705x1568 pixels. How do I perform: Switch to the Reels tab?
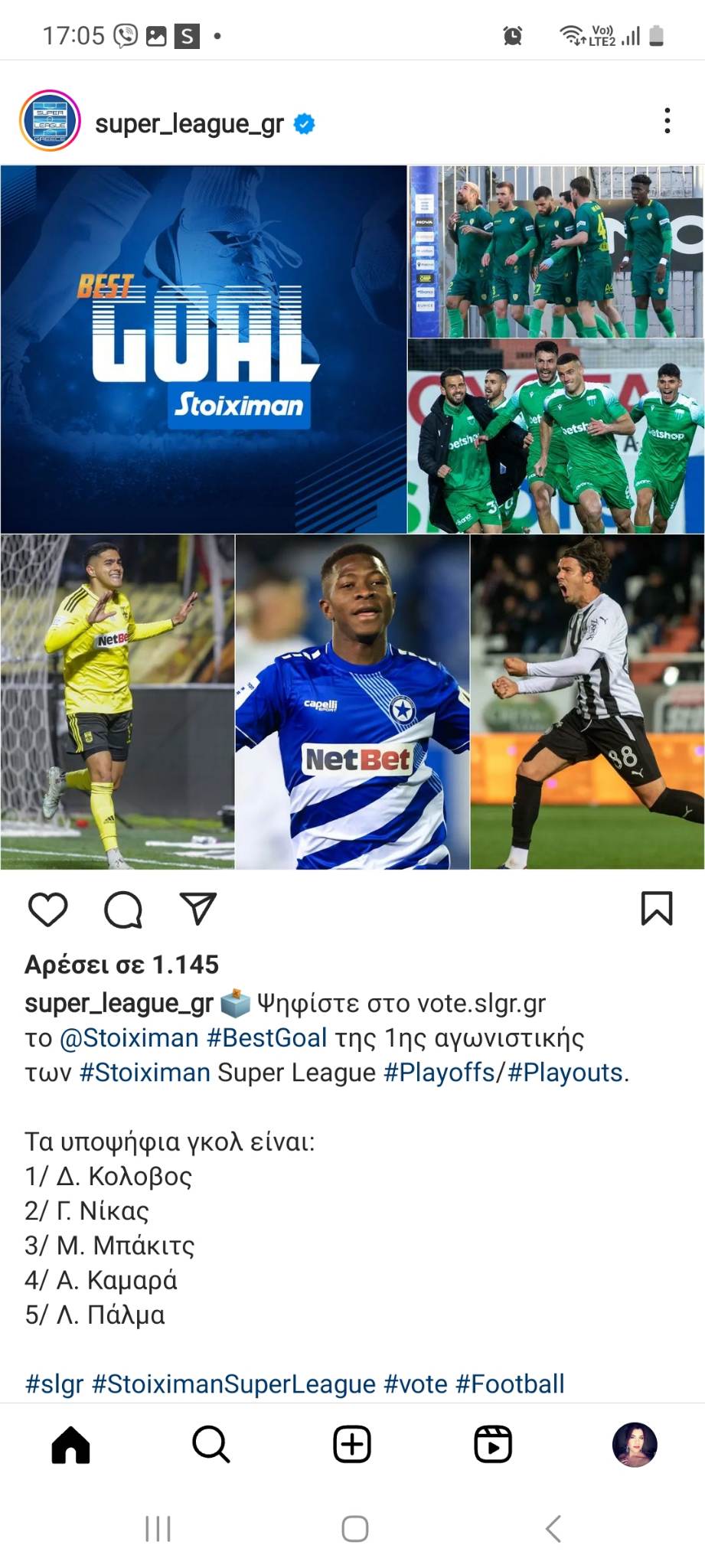[493, 1445]
